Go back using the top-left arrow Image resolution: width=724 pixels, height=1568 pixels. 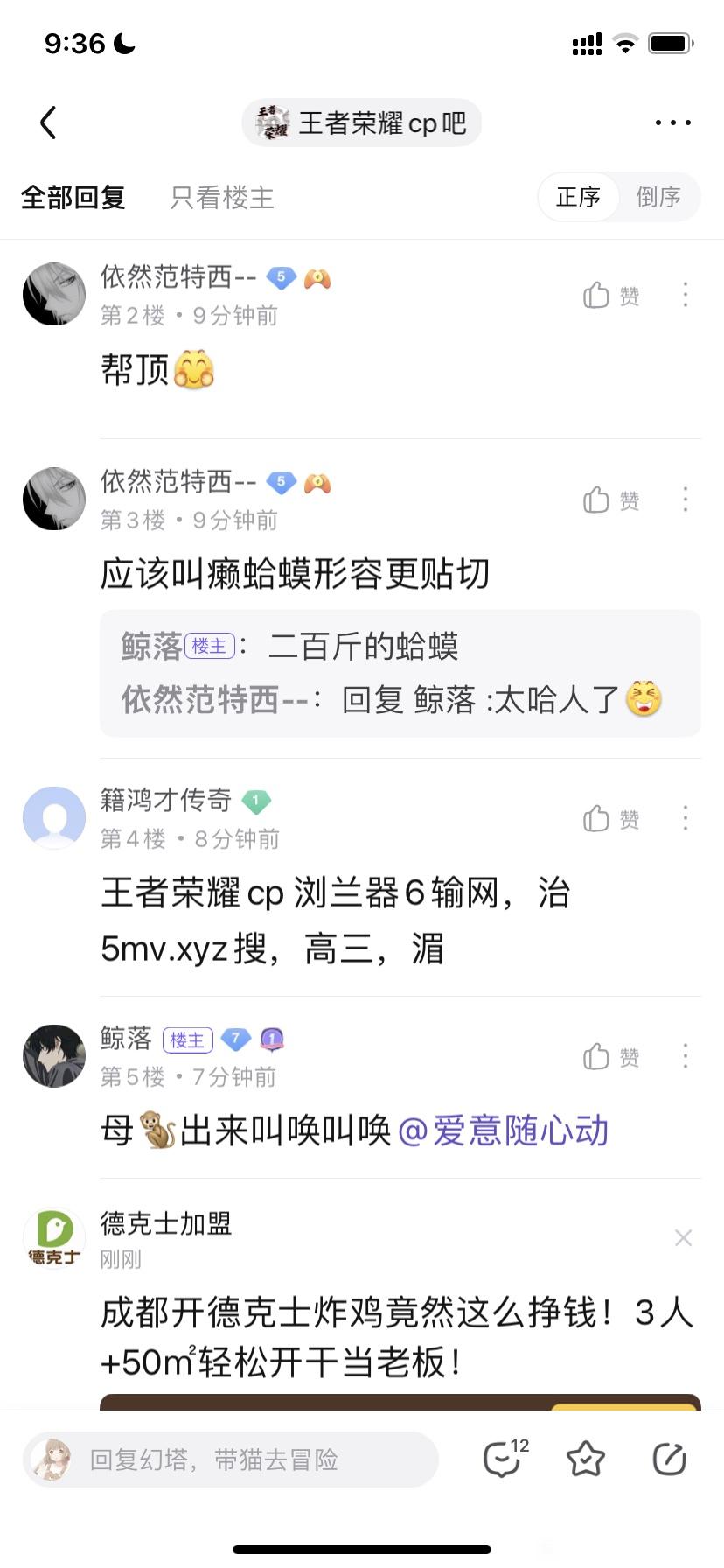(49, 122)
